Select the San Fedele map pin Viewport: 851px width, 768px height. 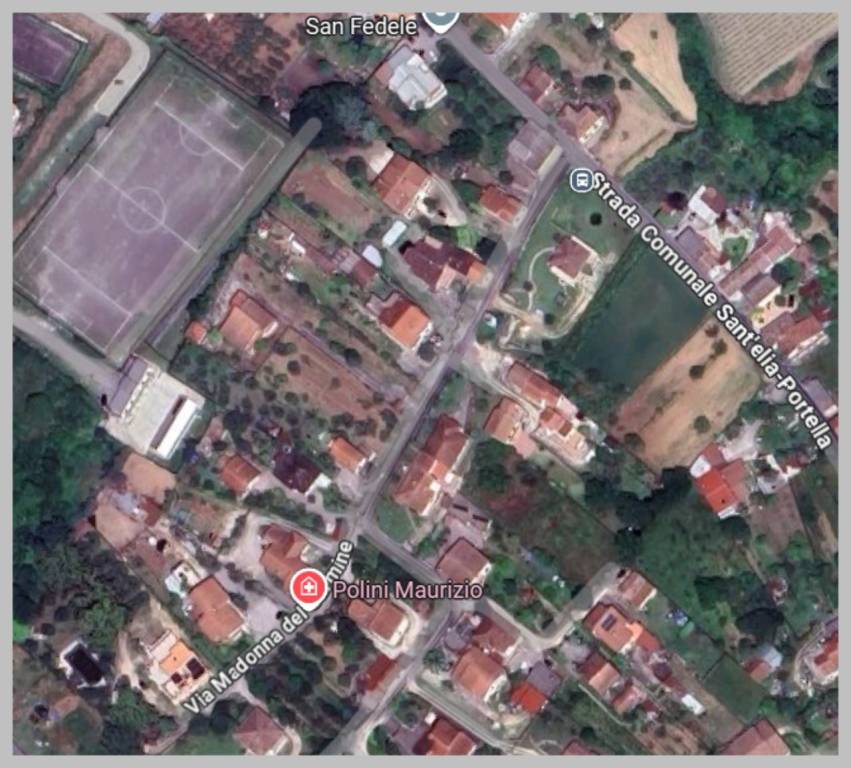(439, 18)
